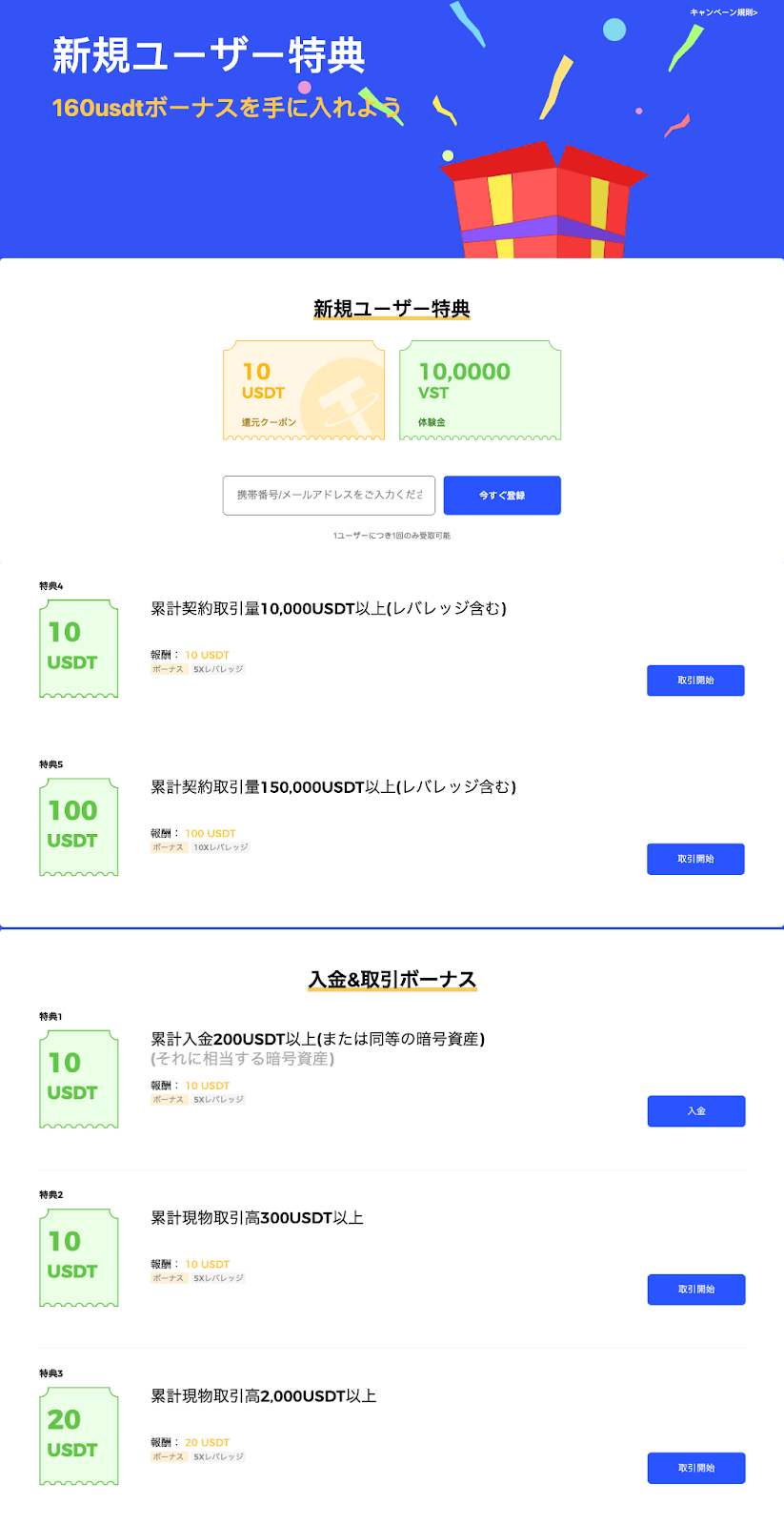Image resolution: width=784 pixels, height=1525 pixels.
Task: Focus the 携帯番号/メールアドレス input field
Action: point(329,496)
